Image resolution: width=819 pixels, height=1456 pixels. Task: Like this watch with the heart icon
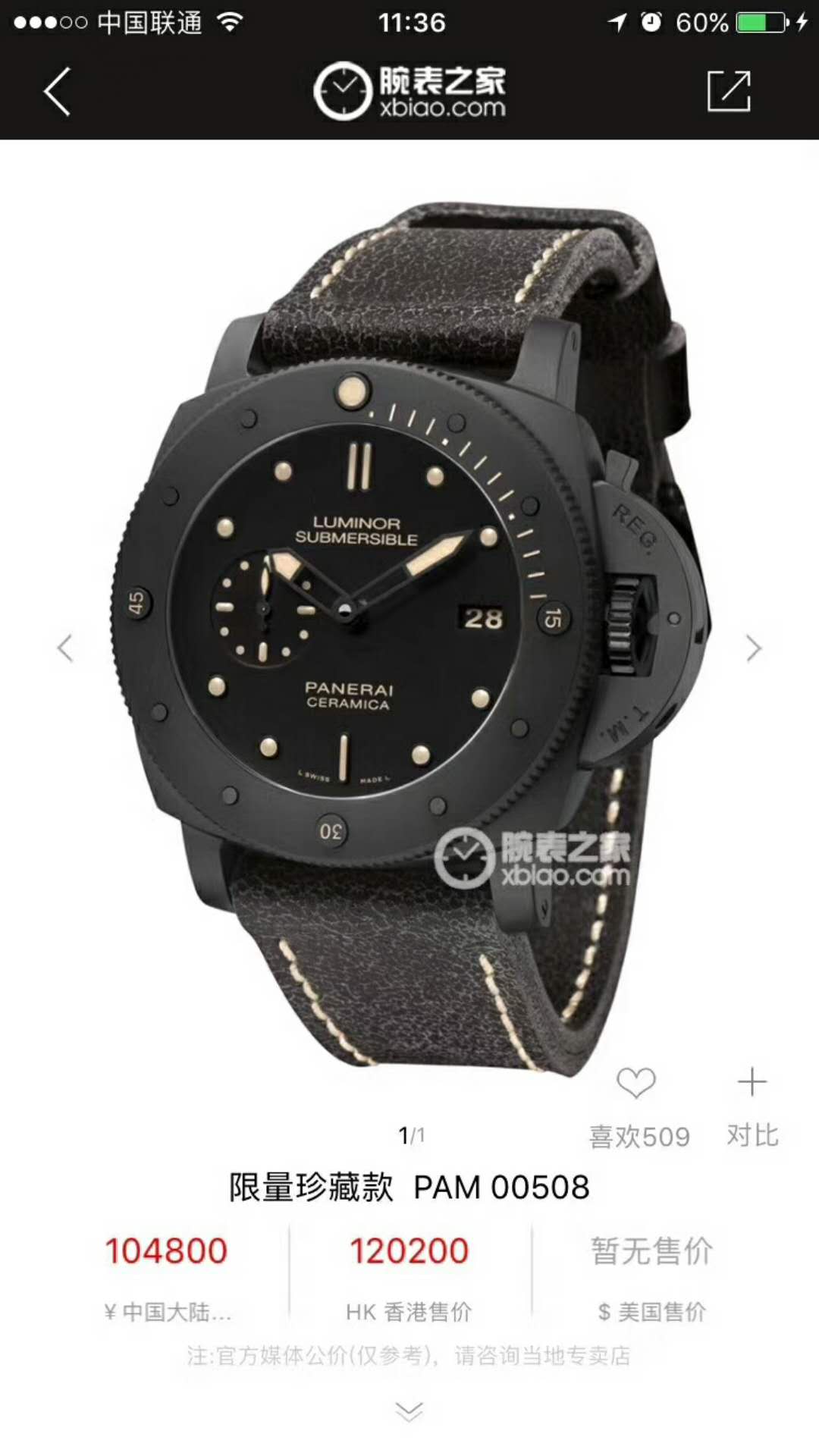[x=635, y=1083]
